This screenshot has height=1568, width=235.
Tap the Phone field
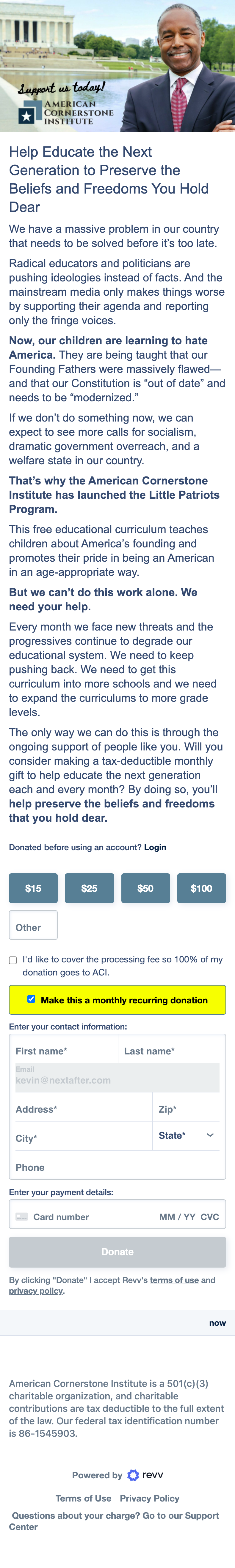pos(117,1168)
